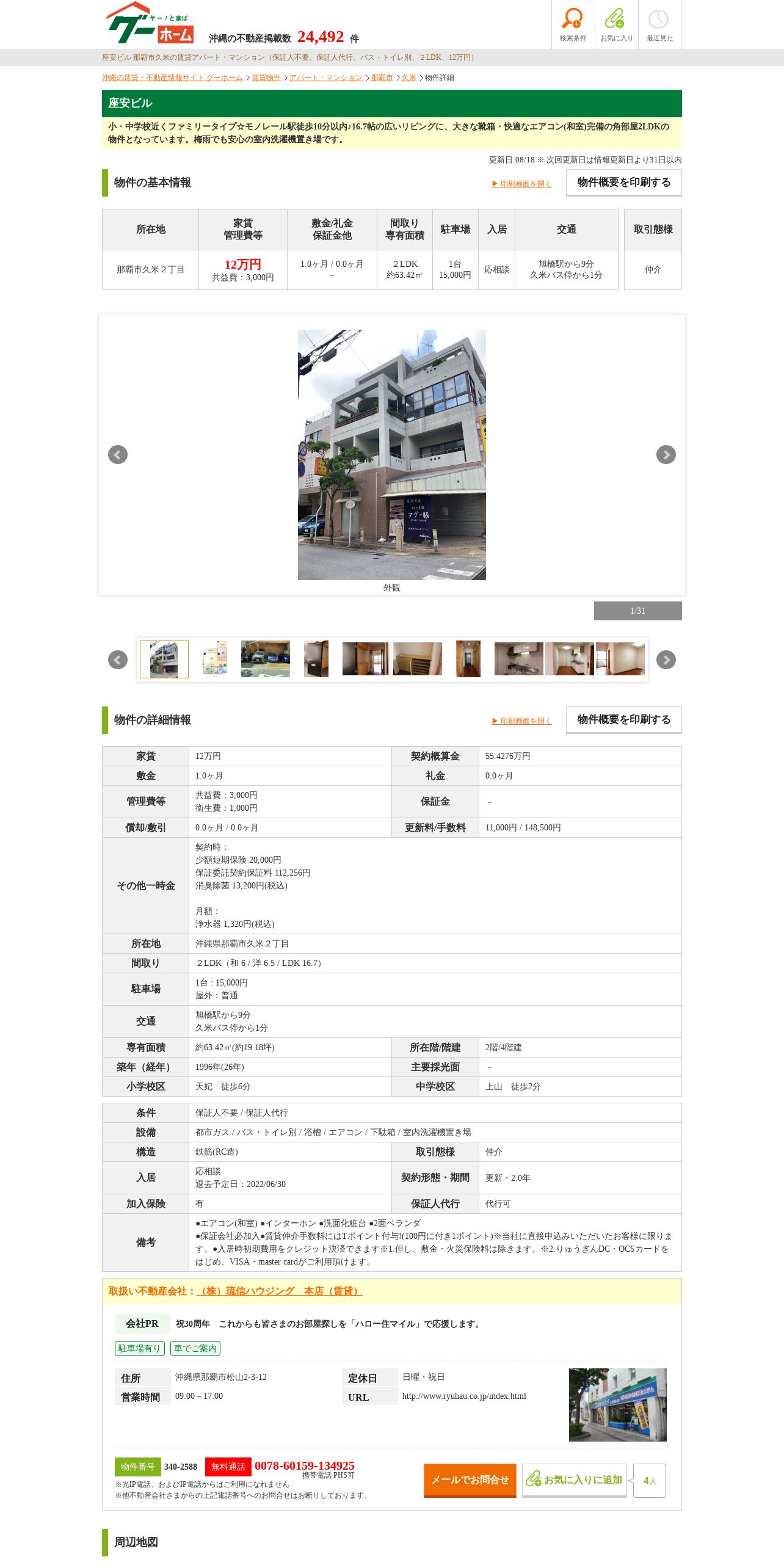Open the お気に入り favorites list
The width and height of the screenshot is (784, 1568).
tap(616, 24)
